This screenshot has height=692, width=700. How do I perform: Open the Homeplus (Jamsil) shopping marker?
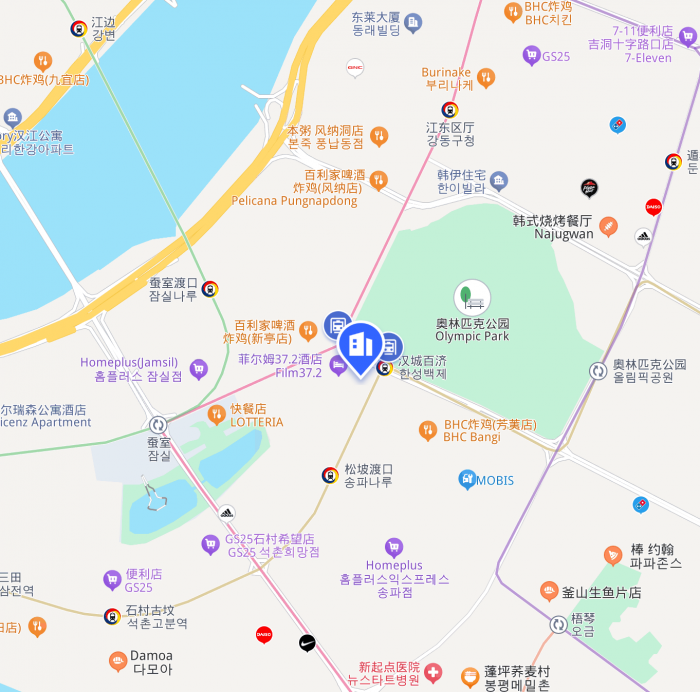[198, 369]
